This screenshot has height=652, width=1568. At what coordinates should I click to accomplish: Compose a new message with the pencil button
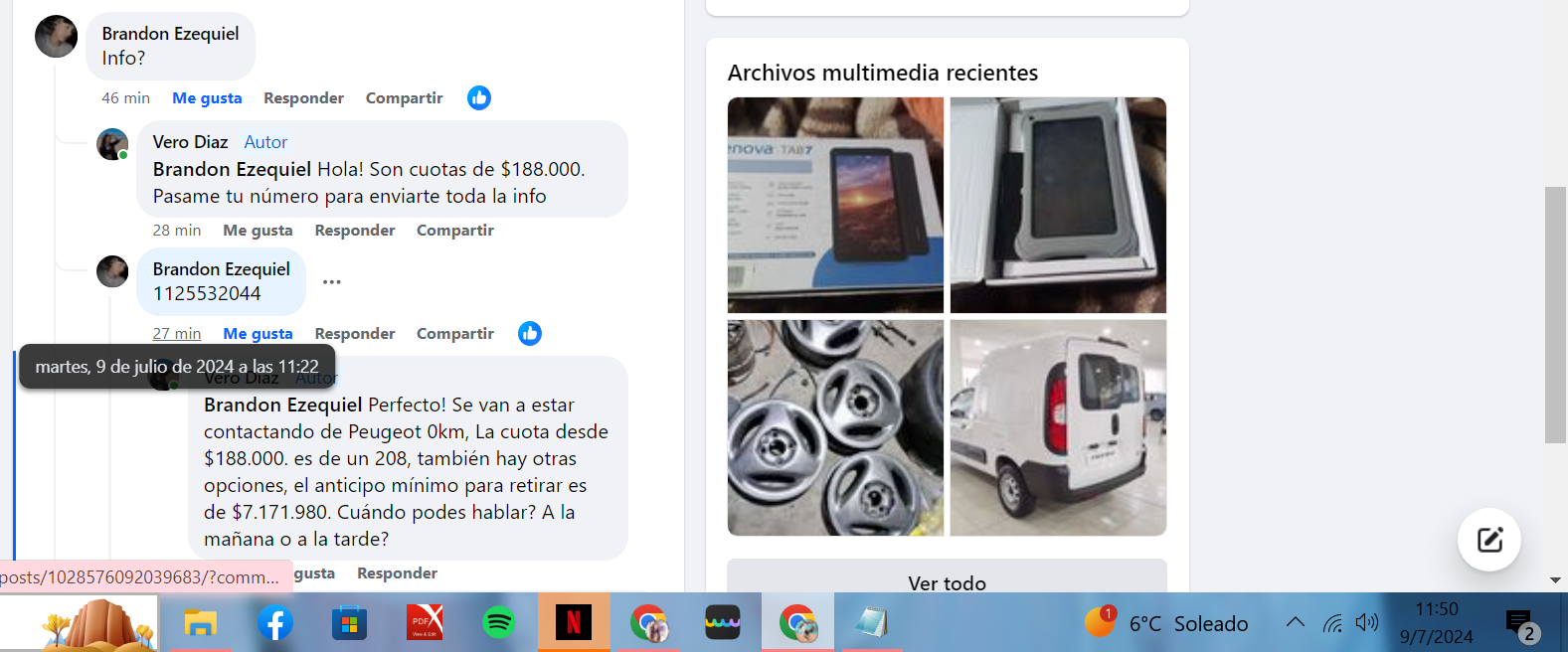click(1488, 540)
